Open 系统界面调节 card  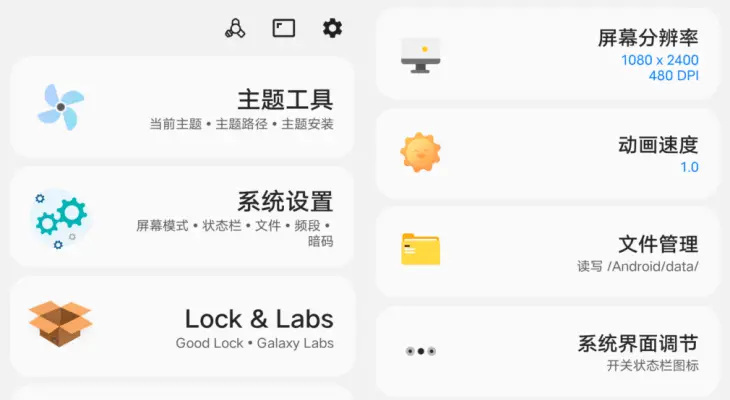pyautogui.click(x=547, y=351)
